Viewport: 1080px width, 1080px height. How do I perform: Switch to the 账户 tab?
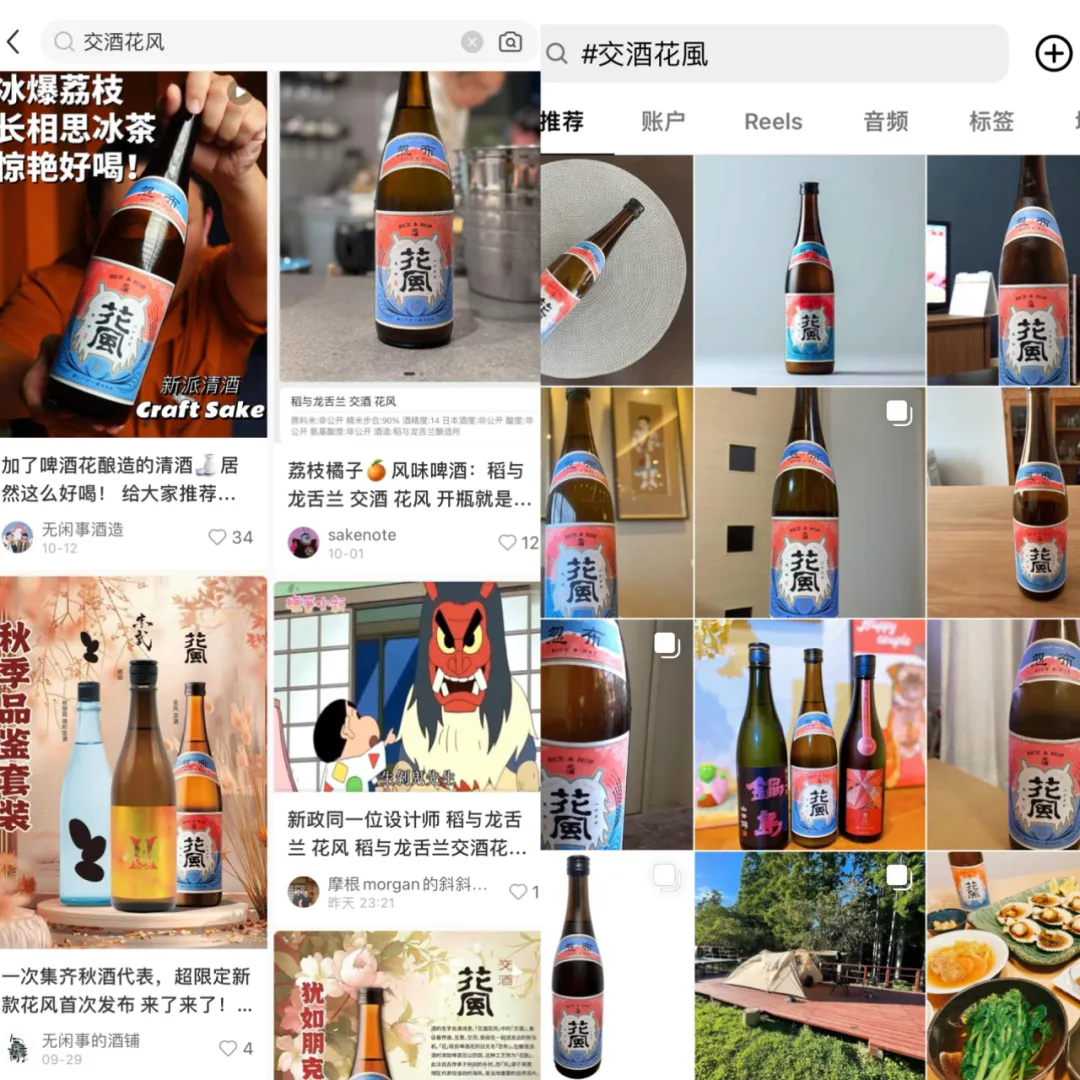(663, 122)
